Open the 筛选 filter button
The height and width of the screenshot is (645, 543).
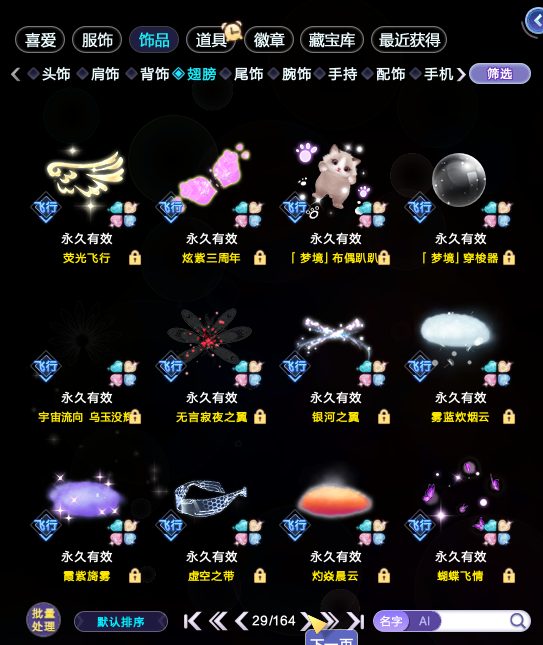[x=500, y=74]
